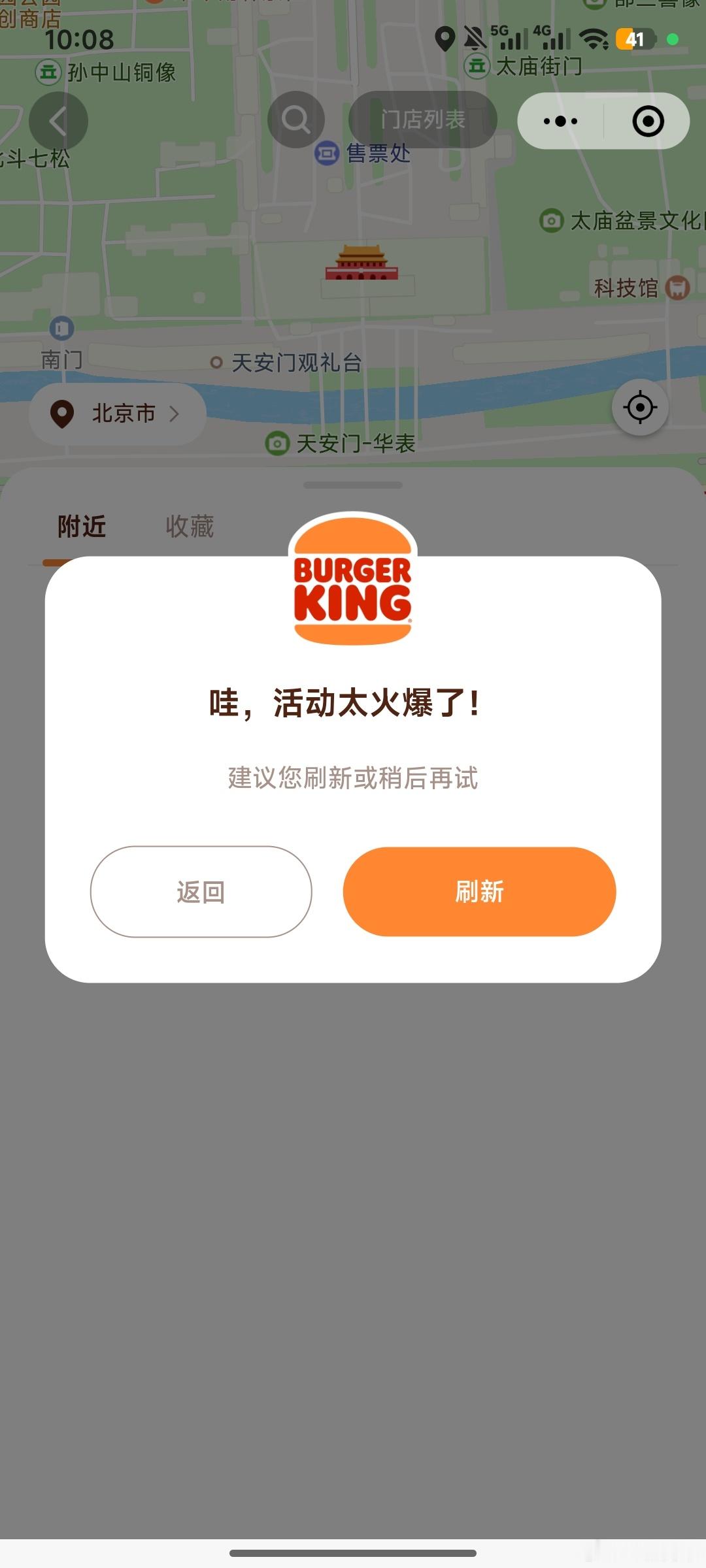Expand the 北京市 city selector chevron

(175, 414)
